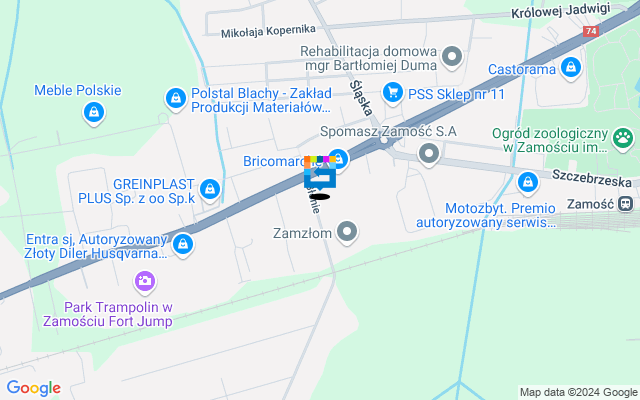Open the PSS Sklep nr 11 marker

point(394,94)
